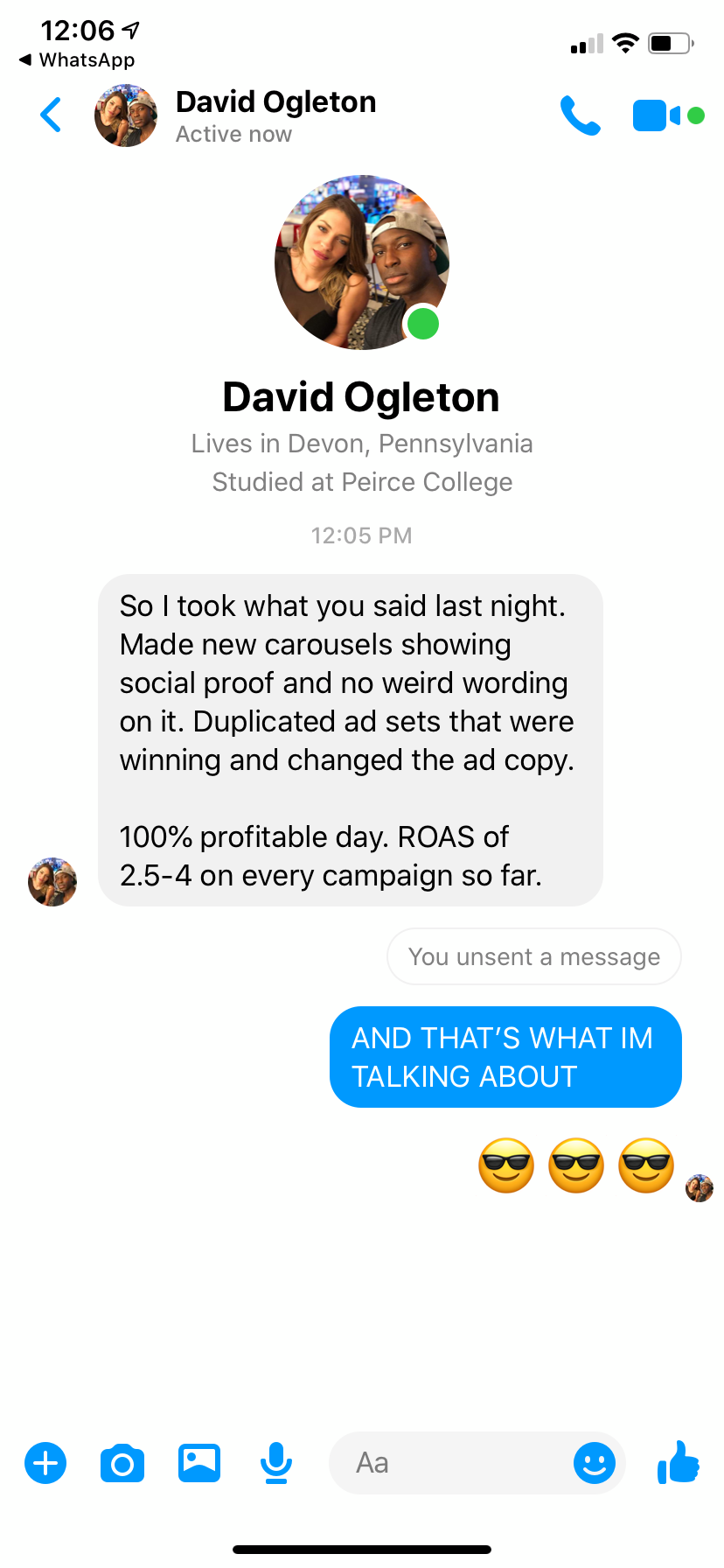
Task: Open the camera to take a photo
Action: (122, 1462)
